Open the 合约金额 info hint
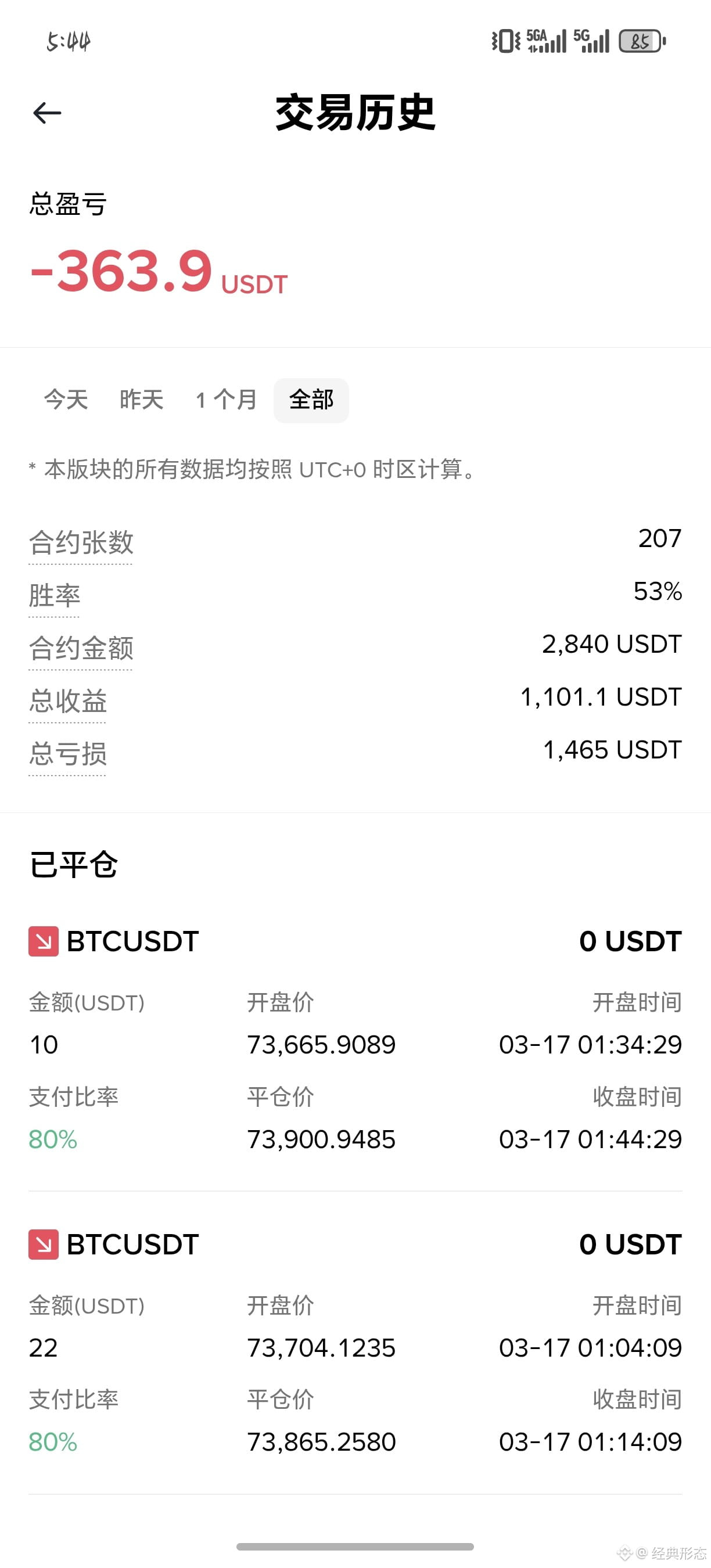Screen dimensions: 711x1568 point(81,648)
